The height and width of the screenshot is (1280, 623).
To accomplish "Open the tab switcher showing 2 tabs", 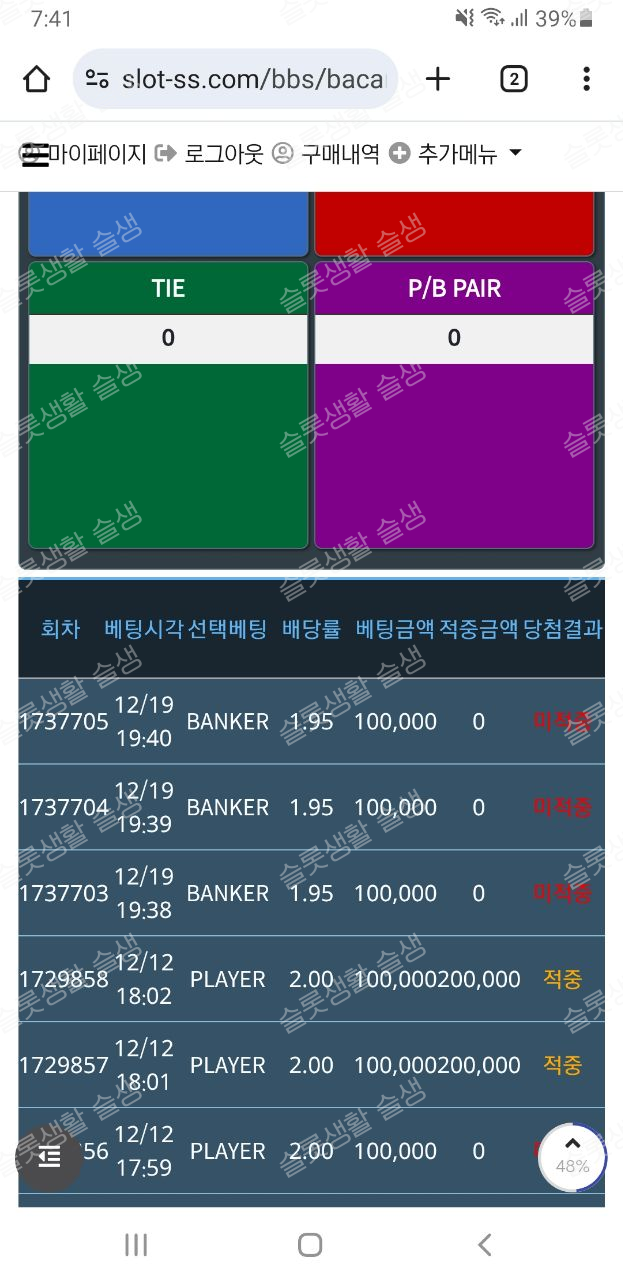I will tap(513, 79).
